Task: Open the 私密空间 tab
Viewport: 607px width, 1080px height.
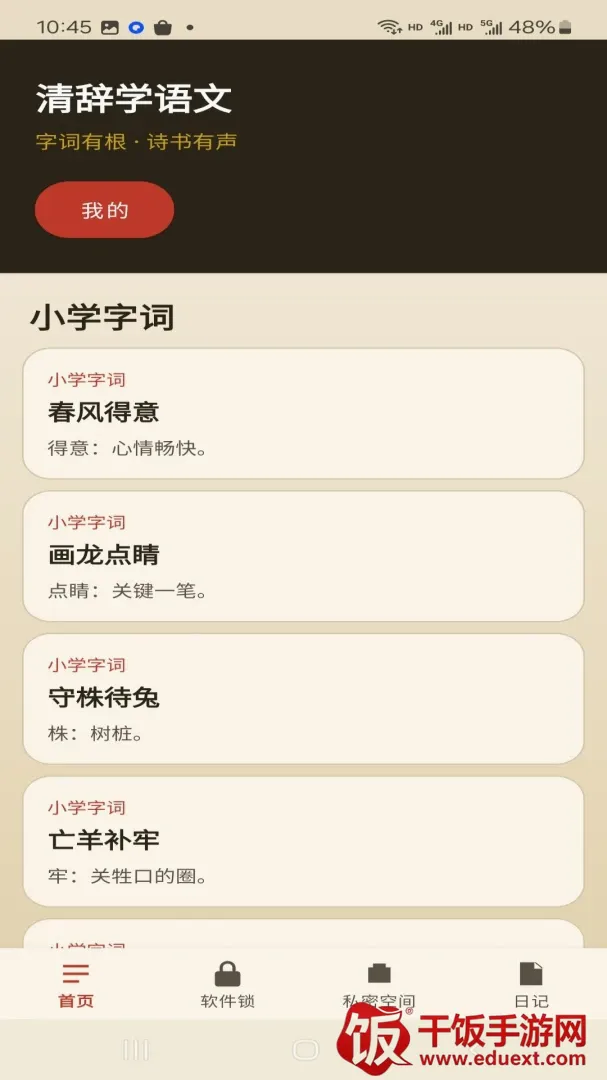Action: 379,985
